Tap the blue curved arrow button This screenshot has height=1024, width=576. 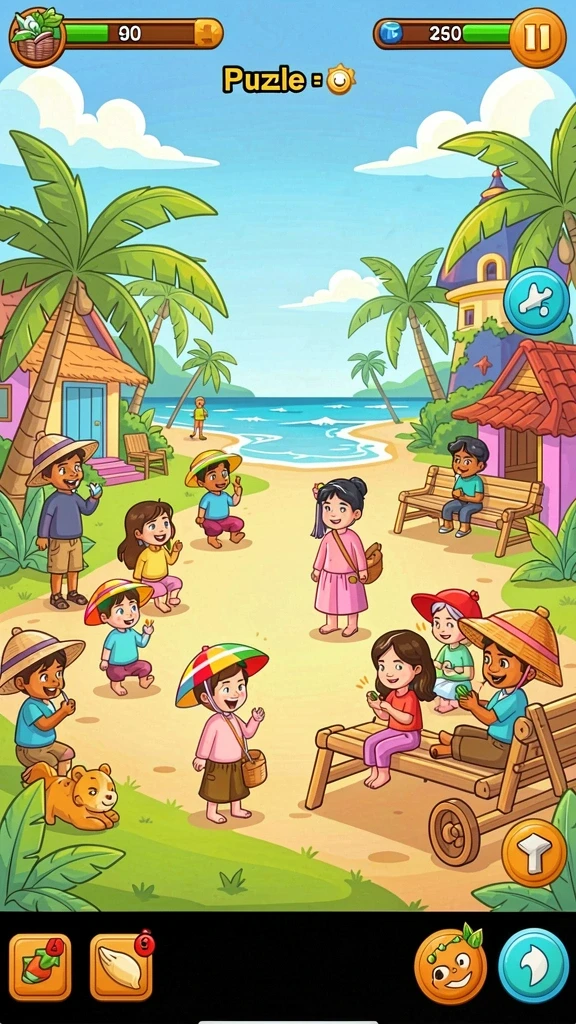pos(534,965)
